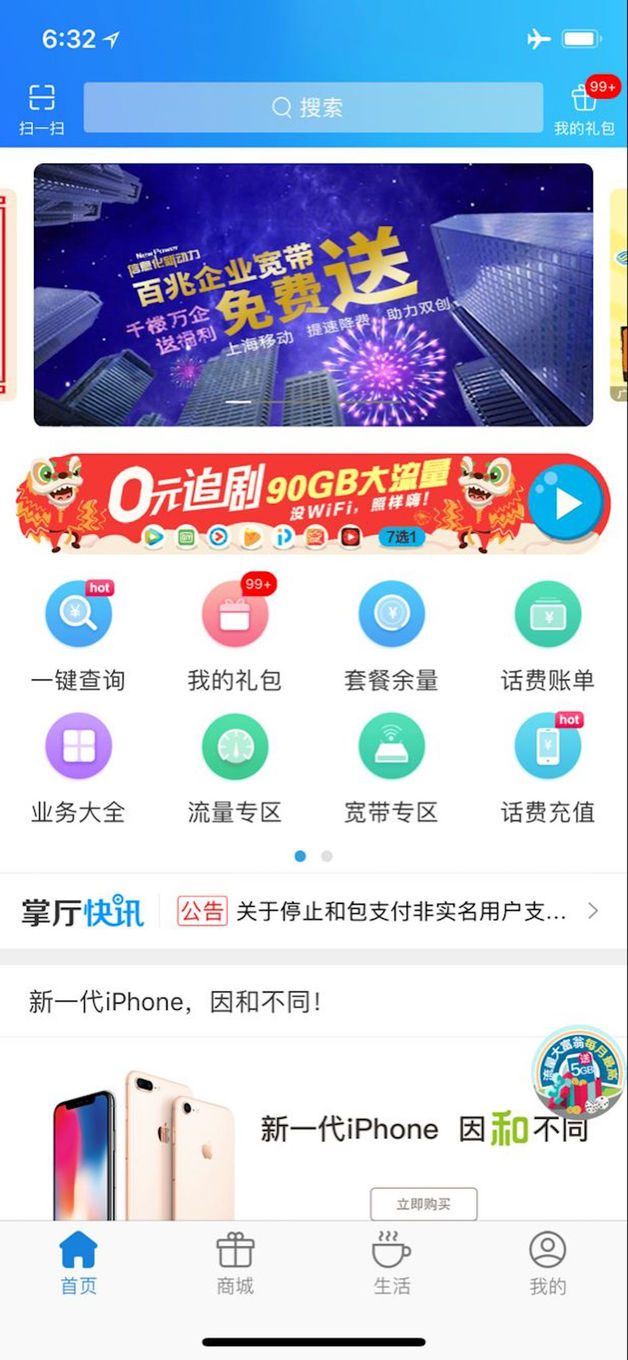Open 我的礼包 in the top bar

click(x=584, y=108)
